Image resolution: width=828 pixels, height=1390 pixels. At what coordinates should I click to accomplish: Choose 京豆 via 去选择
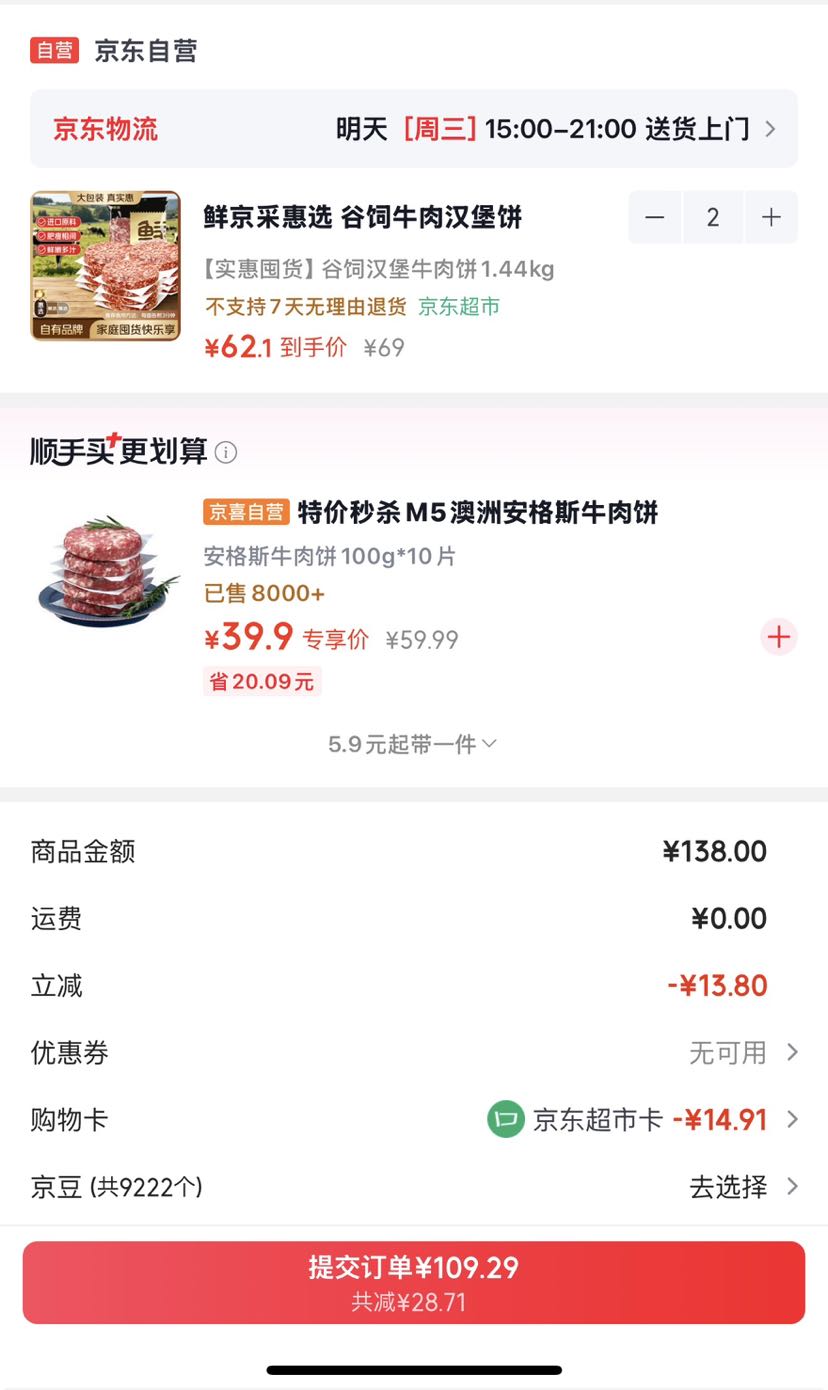tap(744, 1187)
